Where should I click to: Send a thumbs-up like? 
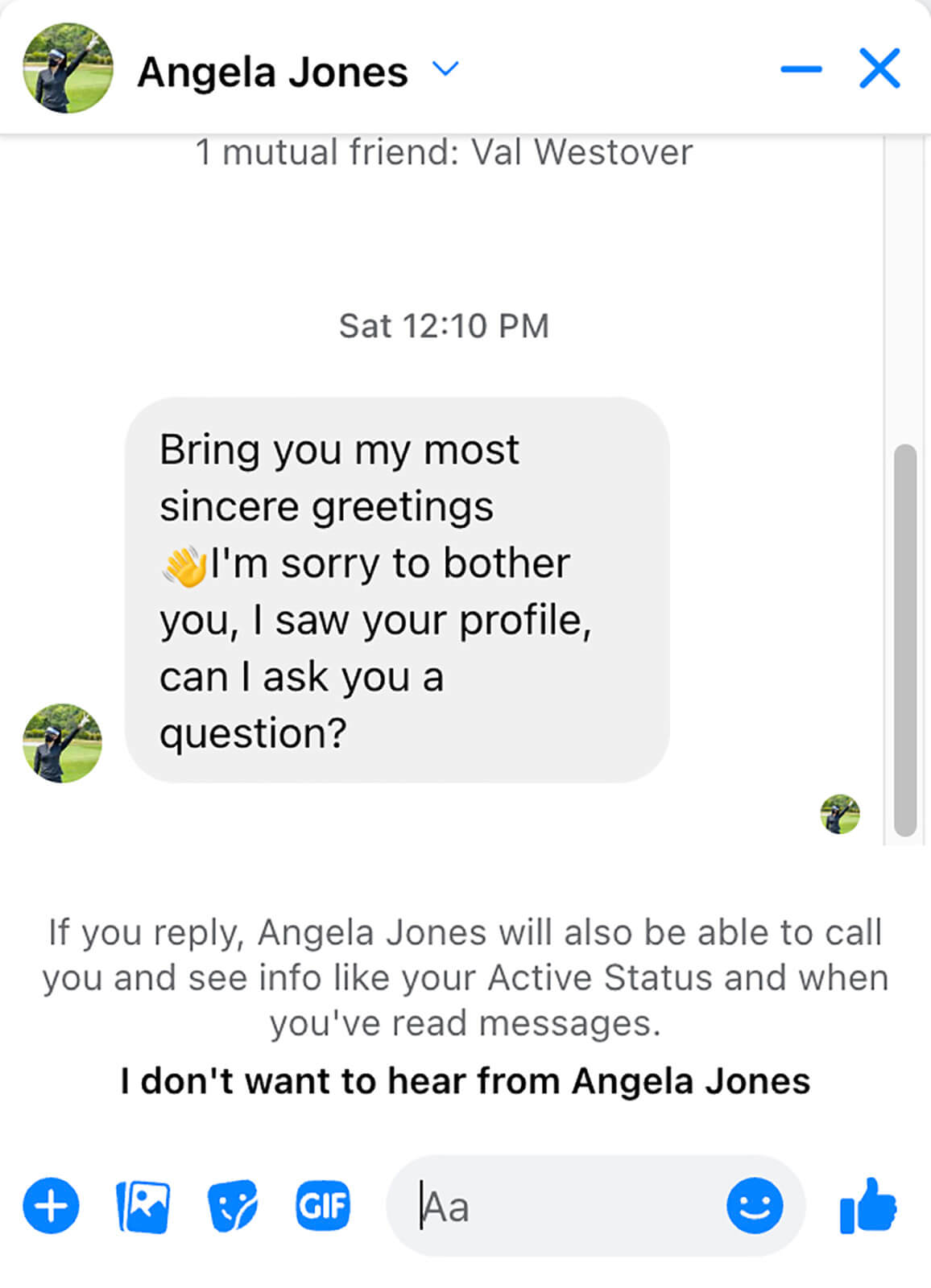pos(867,1205)
